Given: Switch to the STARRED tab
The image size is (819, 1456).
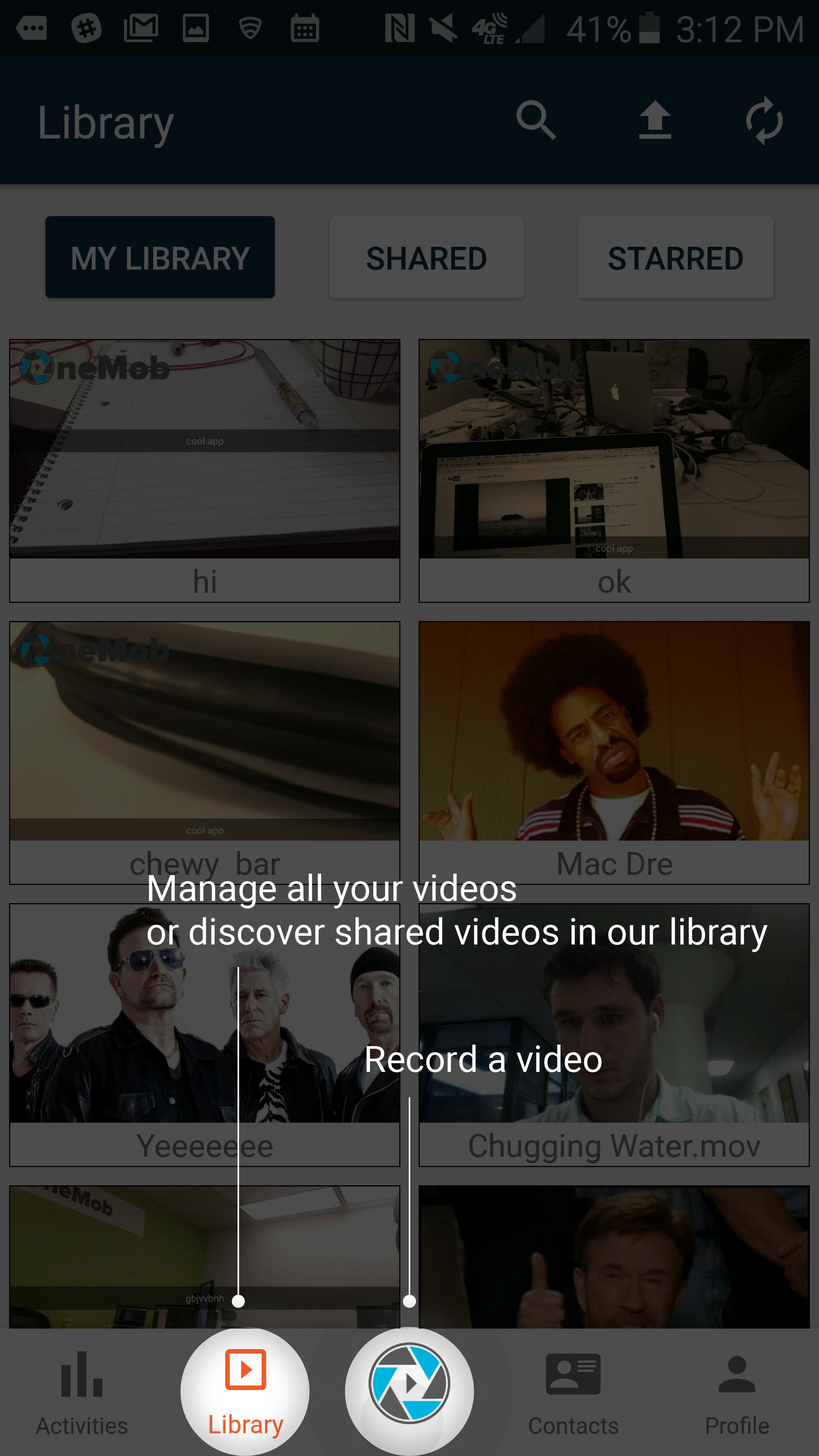Looking at the screenshot, I should (x=675, y=258).
